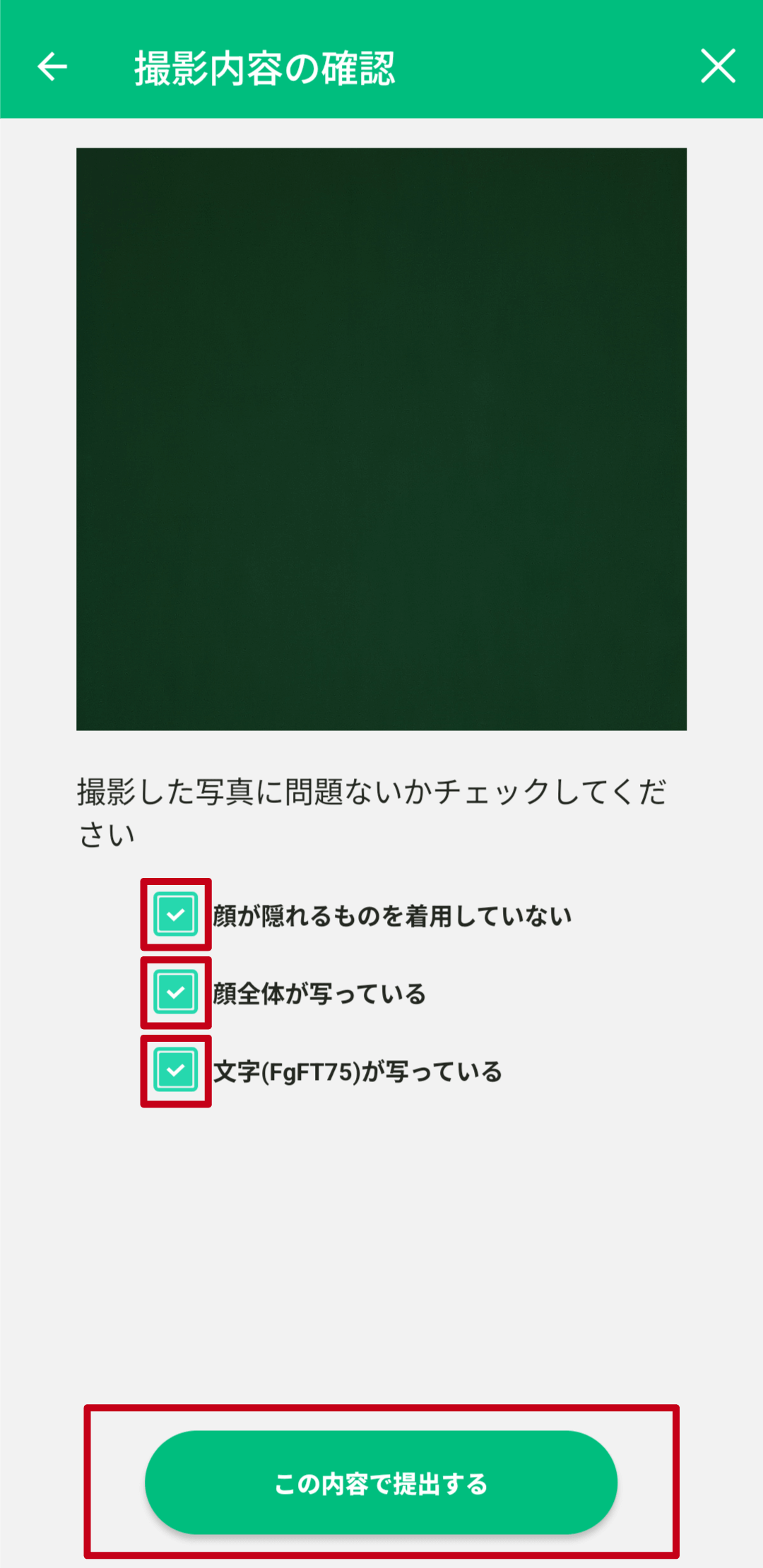
Task: Submit the photo with the green button
Action: tap(381, 1481)
